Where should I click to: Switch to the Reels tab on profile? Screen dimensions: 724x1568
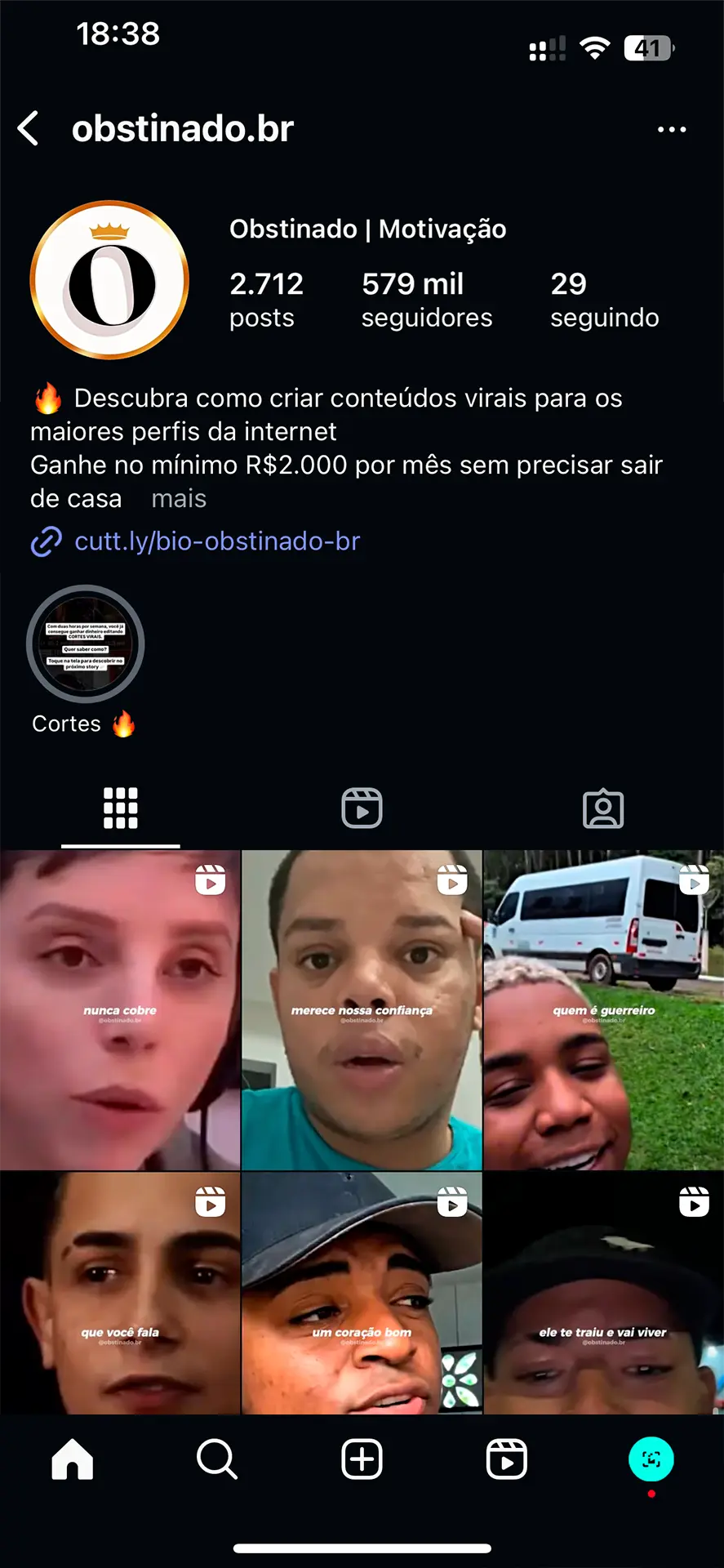coord(362,808)
